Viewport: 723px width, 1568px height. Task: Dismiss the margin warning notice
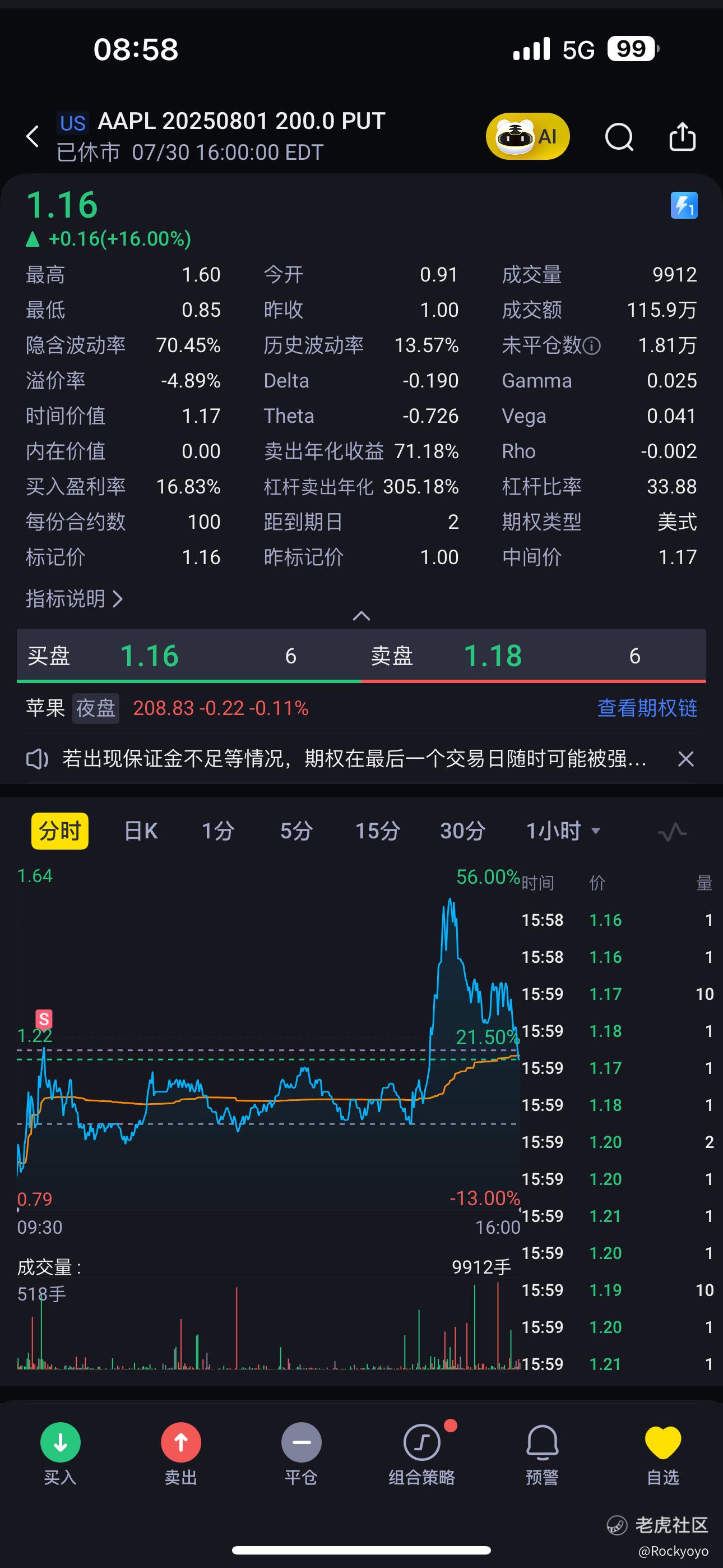coord(686,758)
